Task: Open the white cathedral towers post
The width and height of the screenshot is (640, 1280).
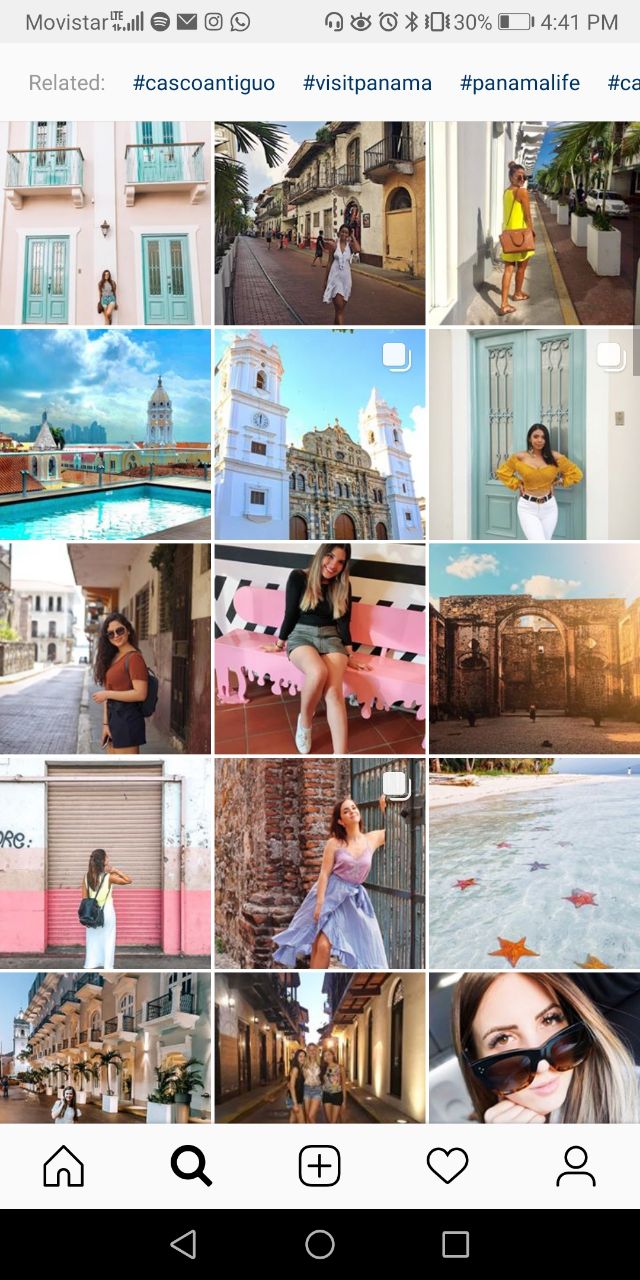Action: coord(319,435)
